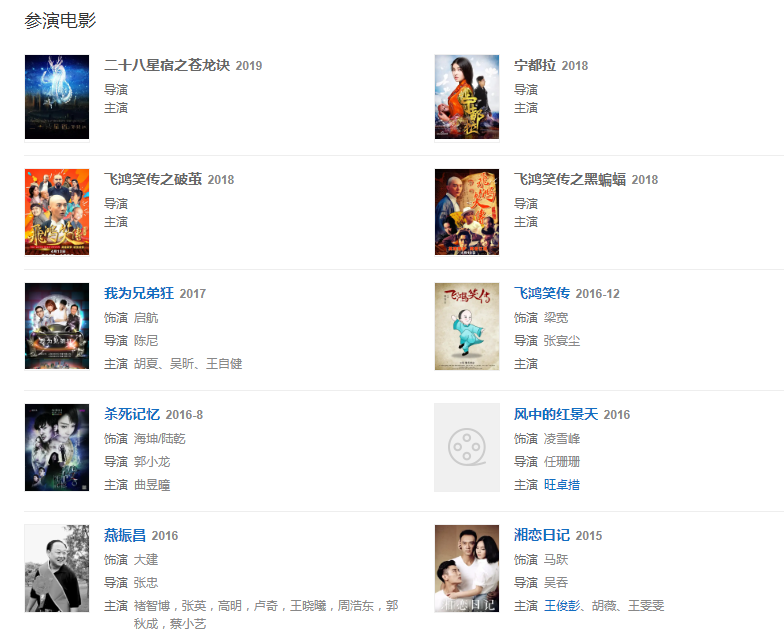784x642 pixels.
Task: Open the 飞鸿笑传之破茧 poster image
Action: [x=57, y=212]
